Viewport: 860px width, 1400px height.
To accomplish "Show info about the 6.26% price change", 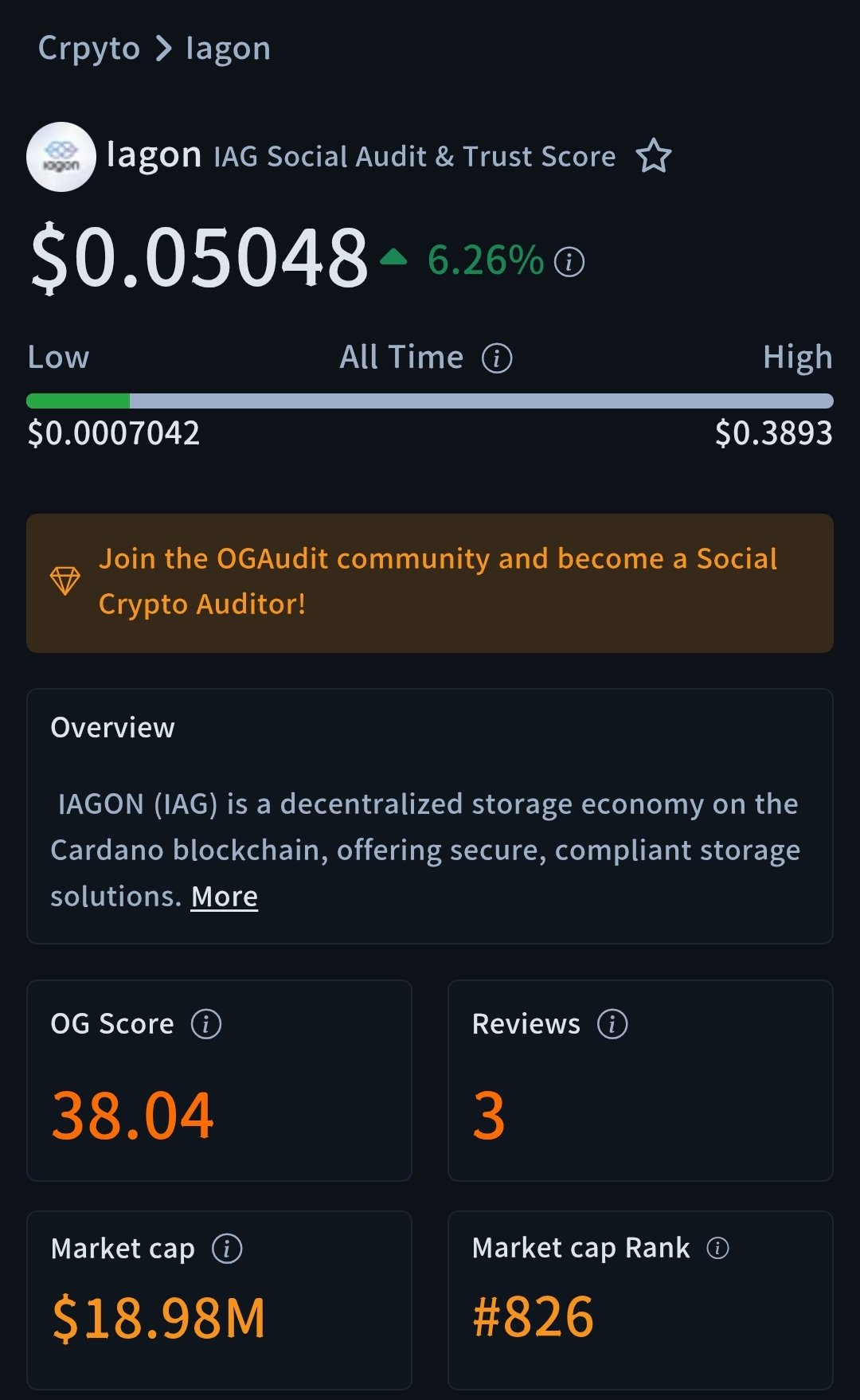I will point(569,261).
